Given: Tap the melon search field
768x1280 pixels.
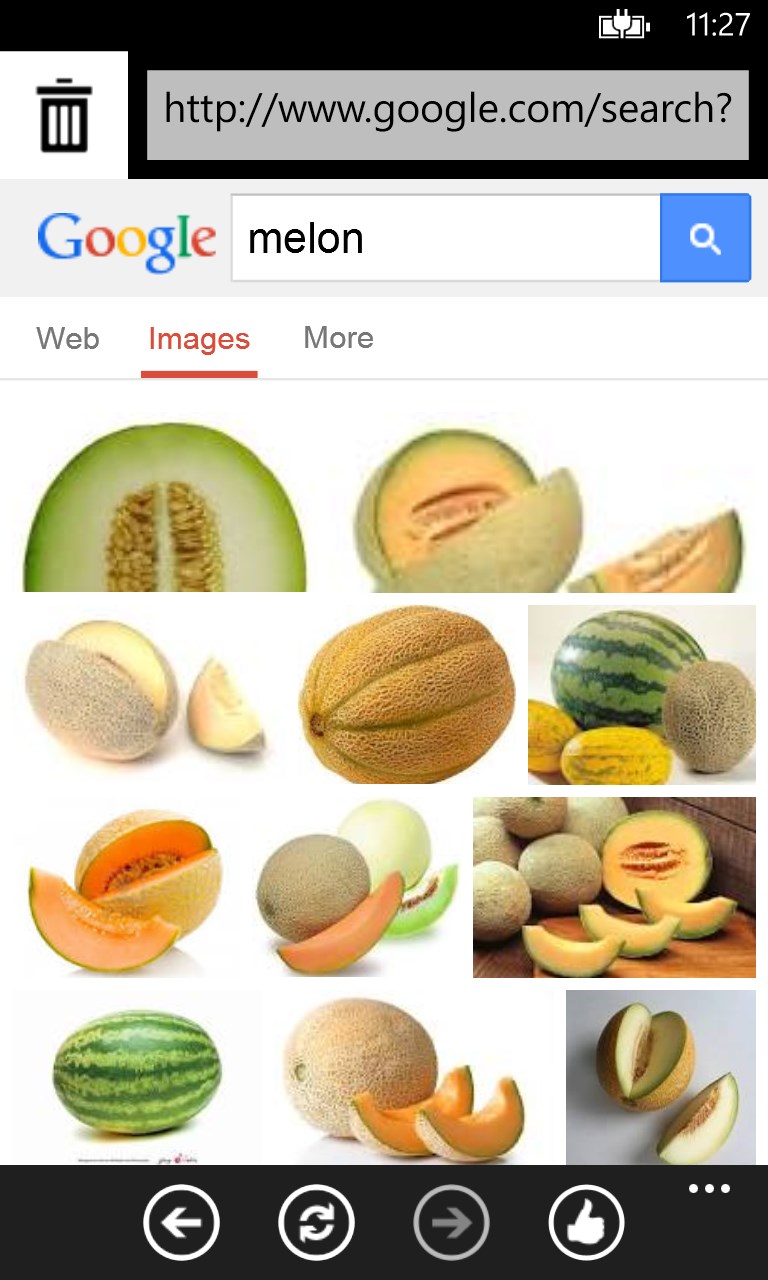Looking at the screenshot, I should click(x=445, y=239).
